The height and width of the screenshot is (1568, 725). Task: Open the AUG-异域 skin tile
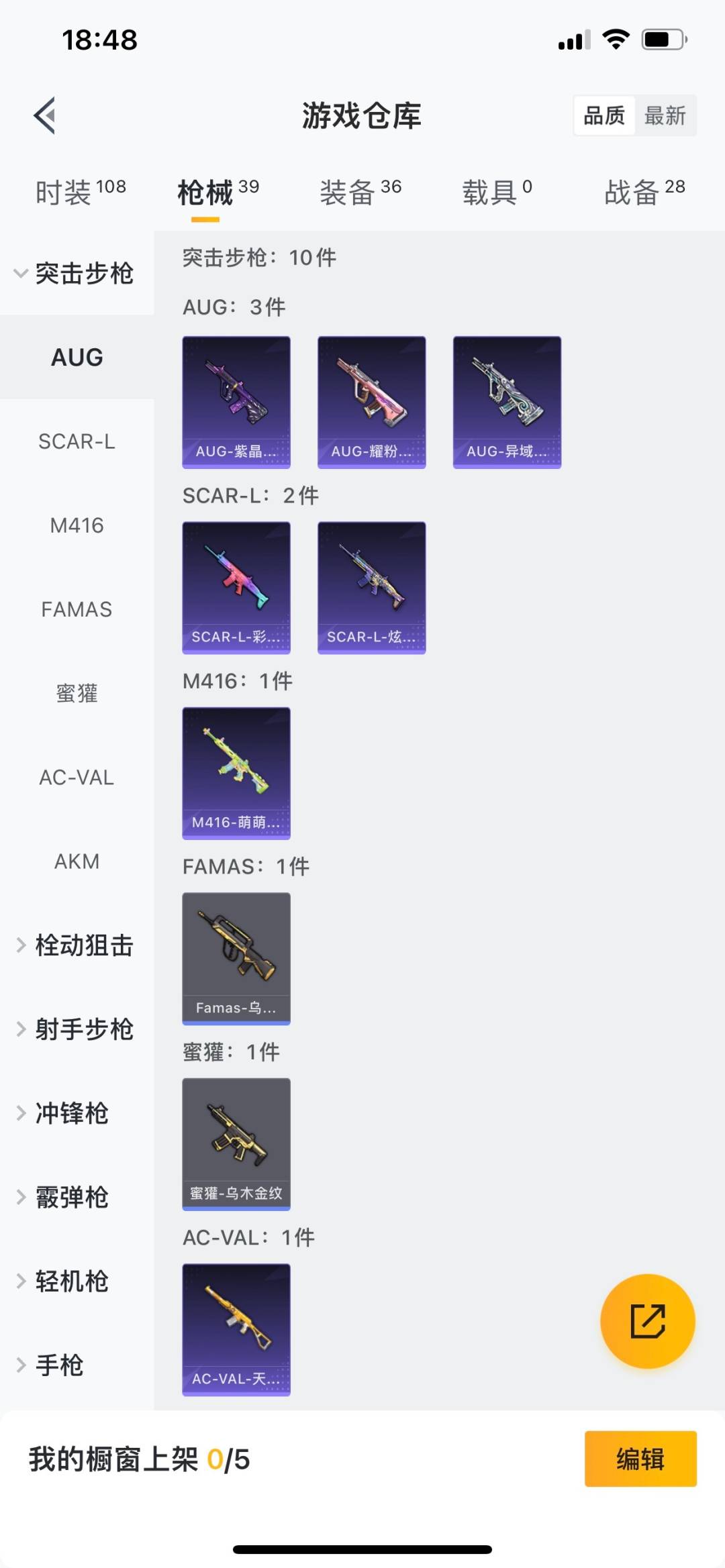507,402
